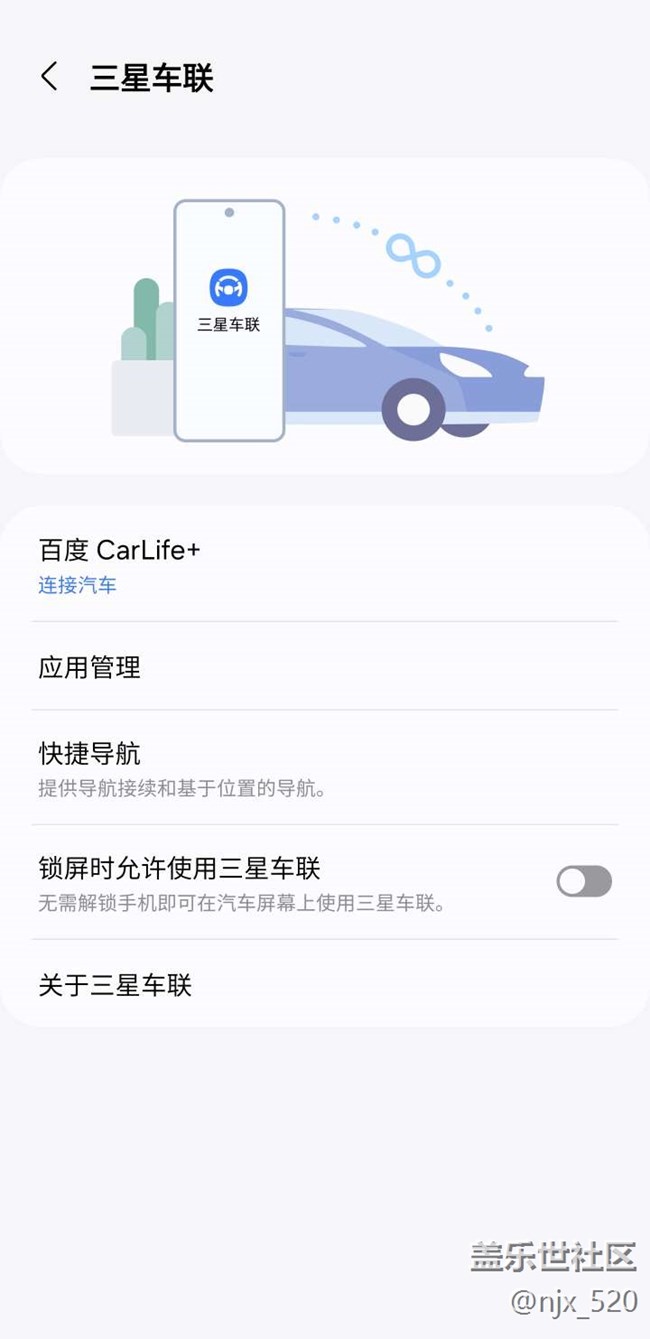Go back from 三星车联 settings
The image size is (650, 1339).
point(49,77)
